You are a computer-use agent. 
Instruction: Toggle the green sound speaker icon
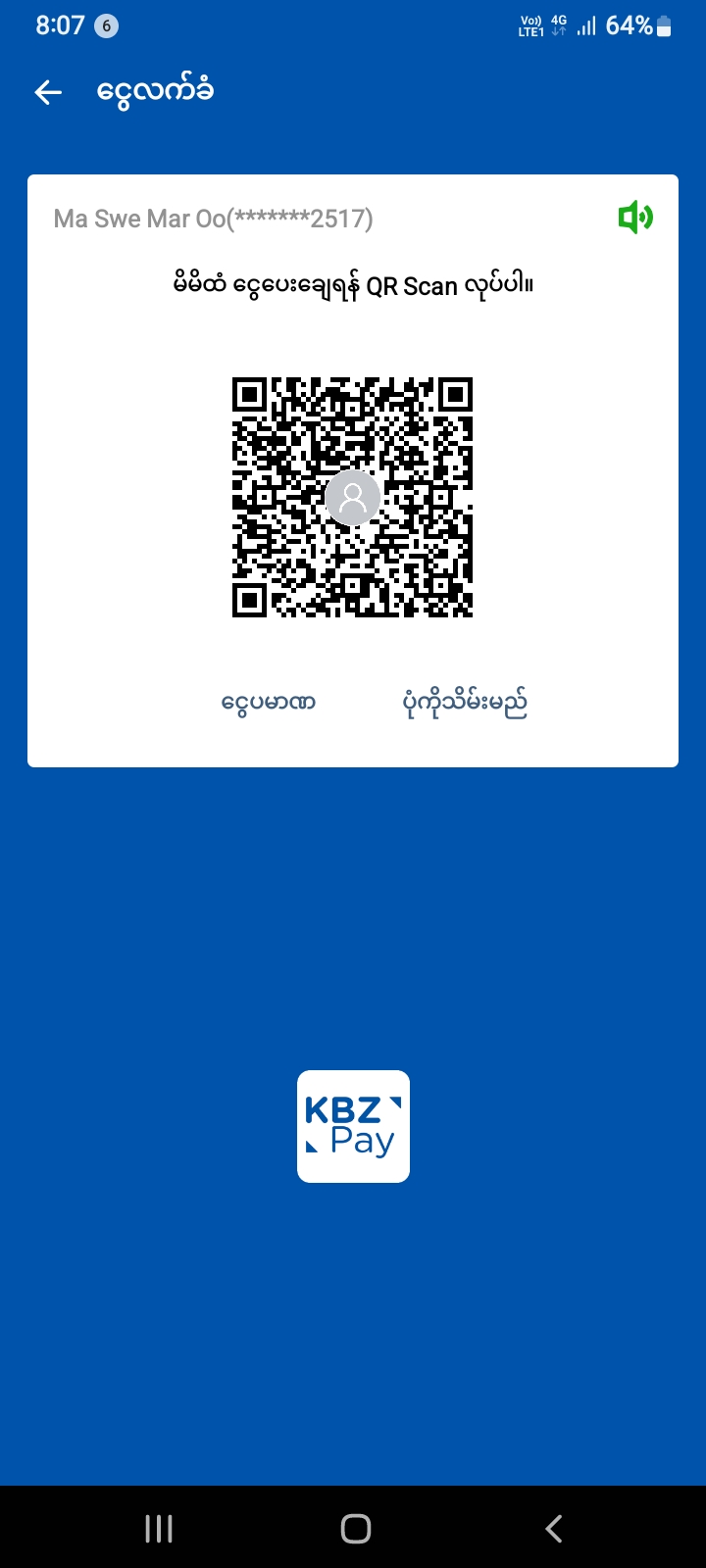point(635,217)
